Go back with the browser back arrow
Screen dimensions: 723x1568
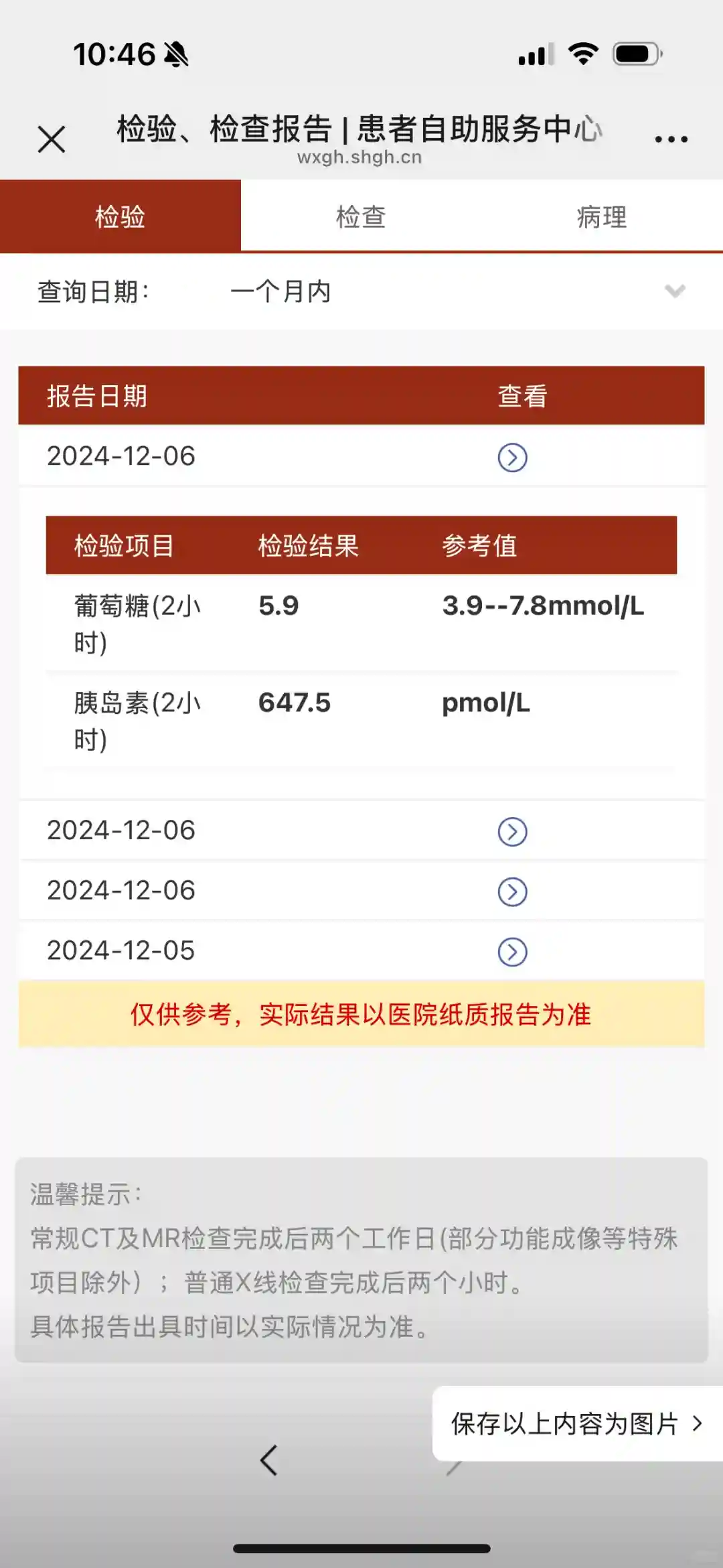pyautogui.click(x=269, y=1460)
